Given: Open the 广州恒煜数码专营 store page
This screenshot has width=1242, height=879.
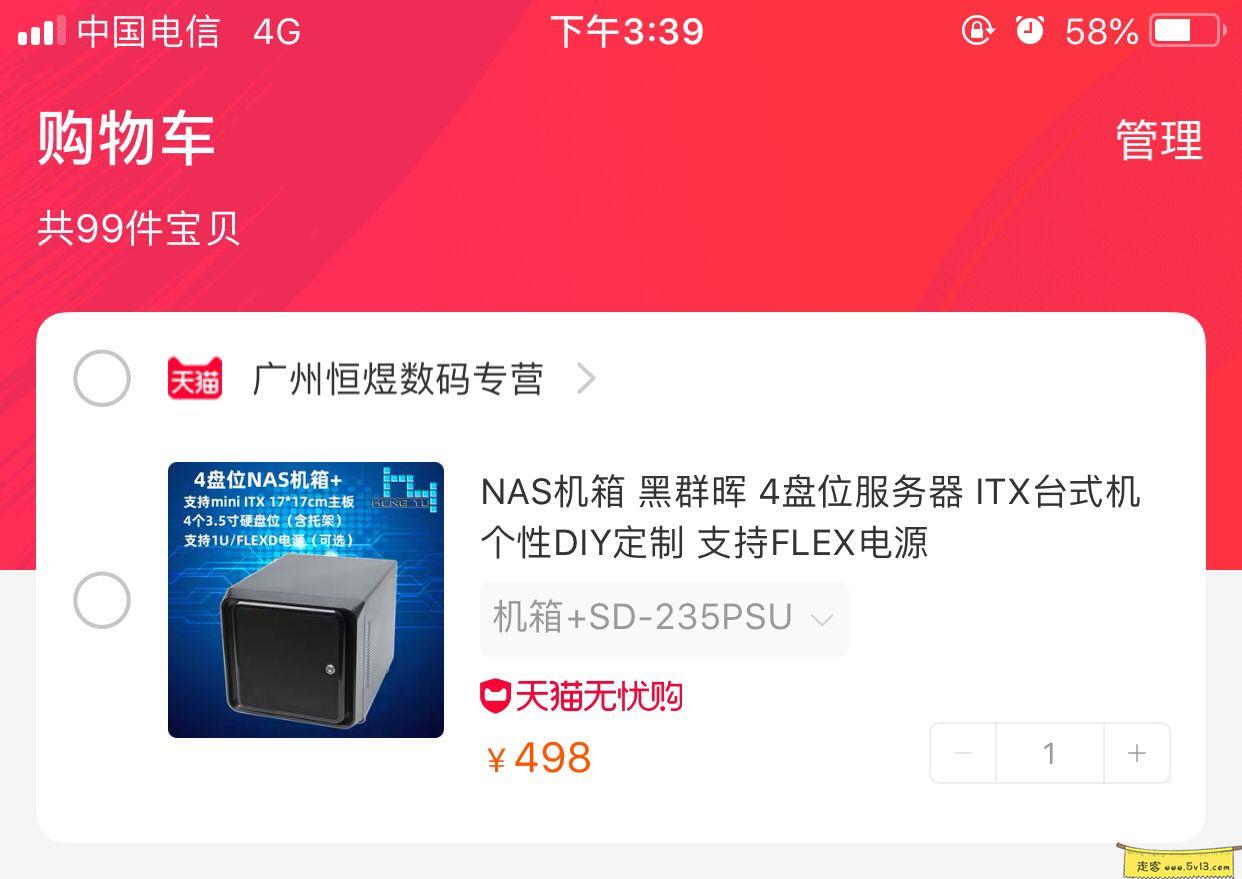Looking at the screenshot, I should (398, 380).
